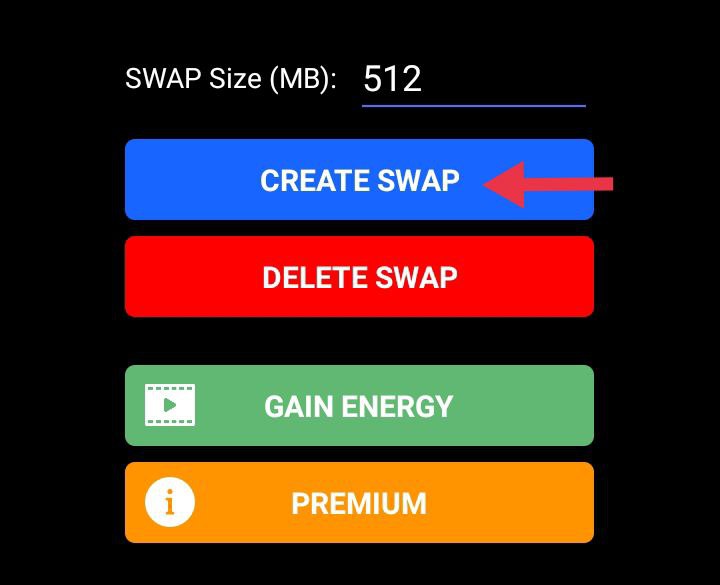This screenshot has height=585, width=720.
Task: Select the Delete Swap button
Action: pyautogui.click(x=359, y=277)
